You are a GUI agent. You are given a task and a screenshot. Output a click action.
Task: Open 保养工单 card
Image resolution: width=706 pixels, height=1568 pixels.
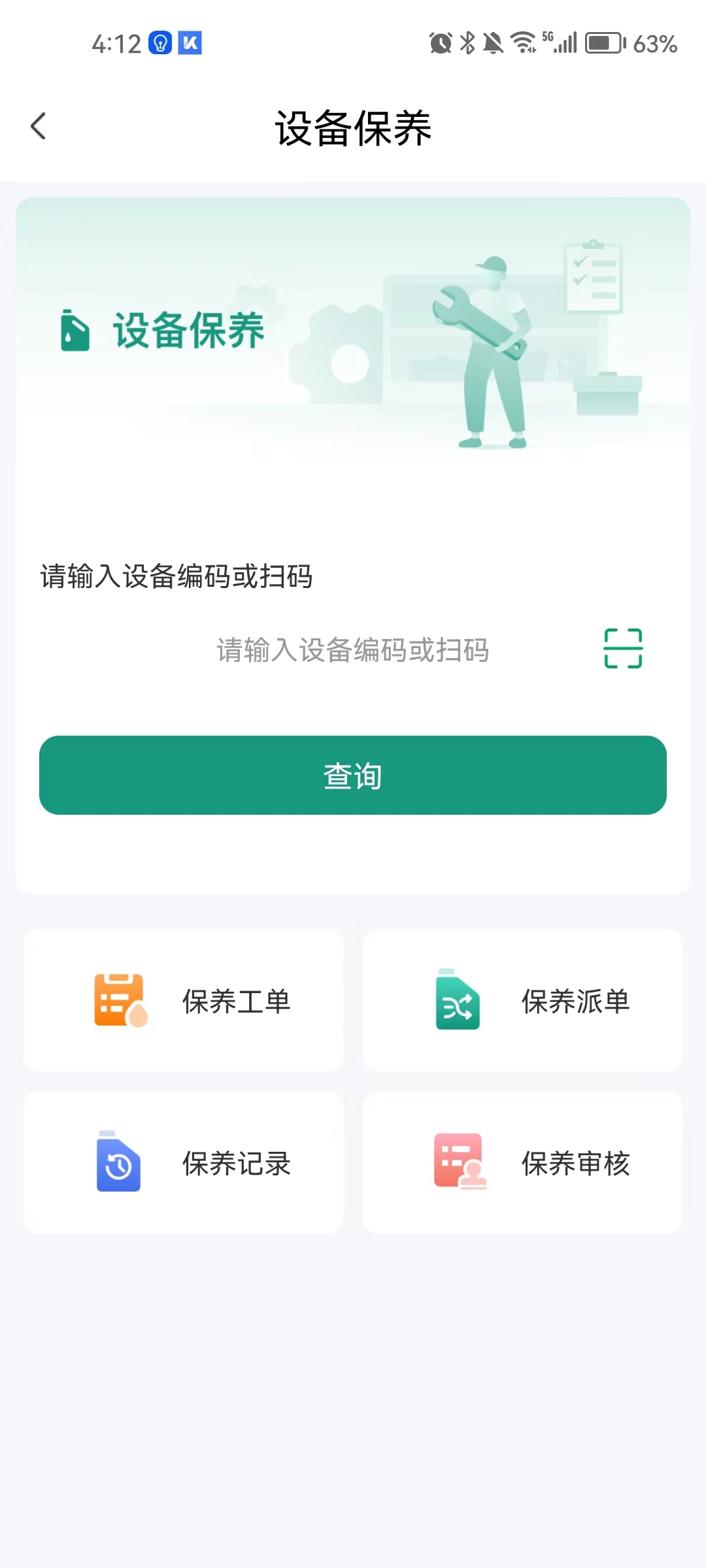click(184, 1000)
